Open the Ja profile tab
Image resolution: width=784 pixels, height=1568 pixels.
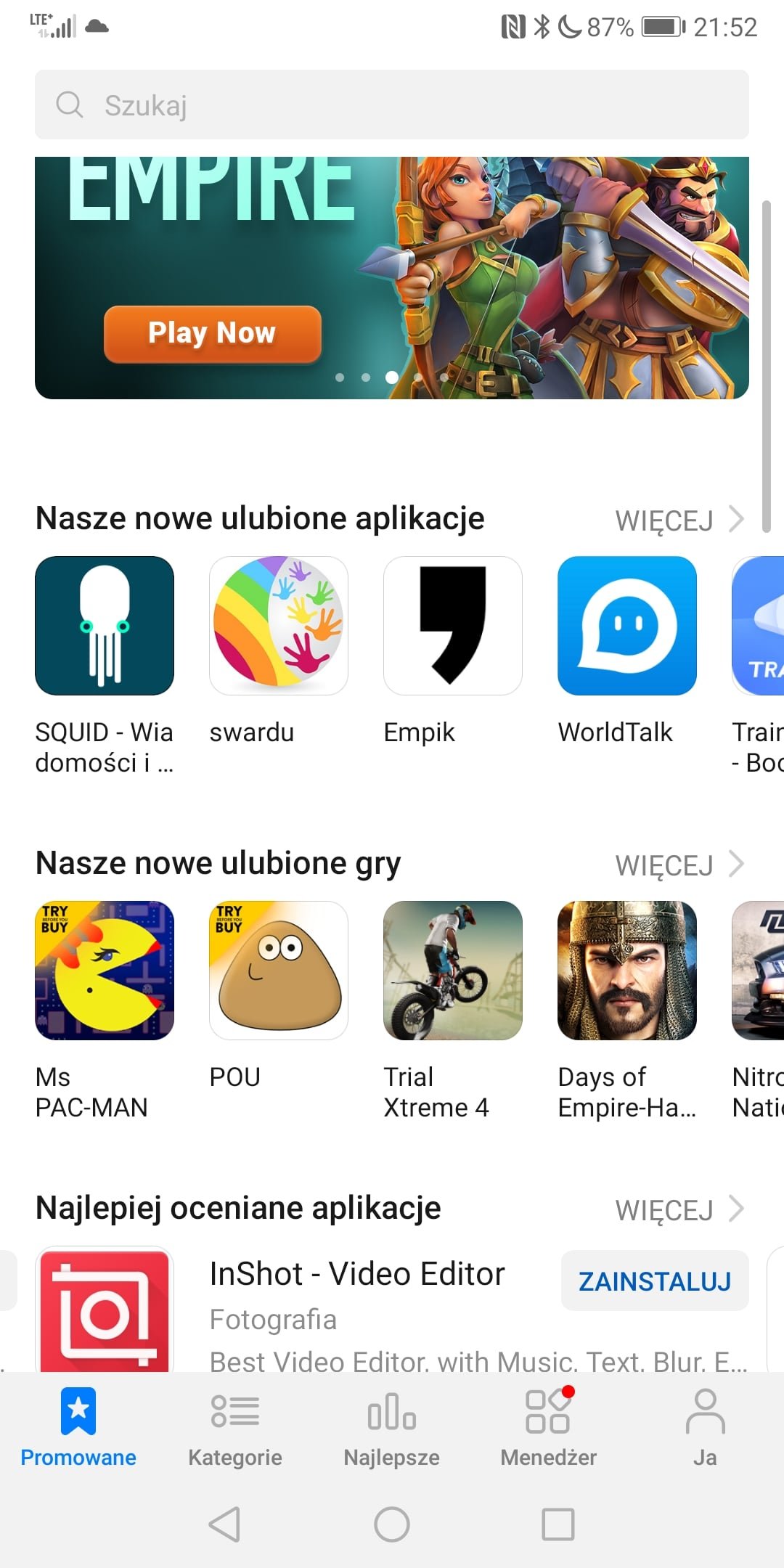(705, 1427)
